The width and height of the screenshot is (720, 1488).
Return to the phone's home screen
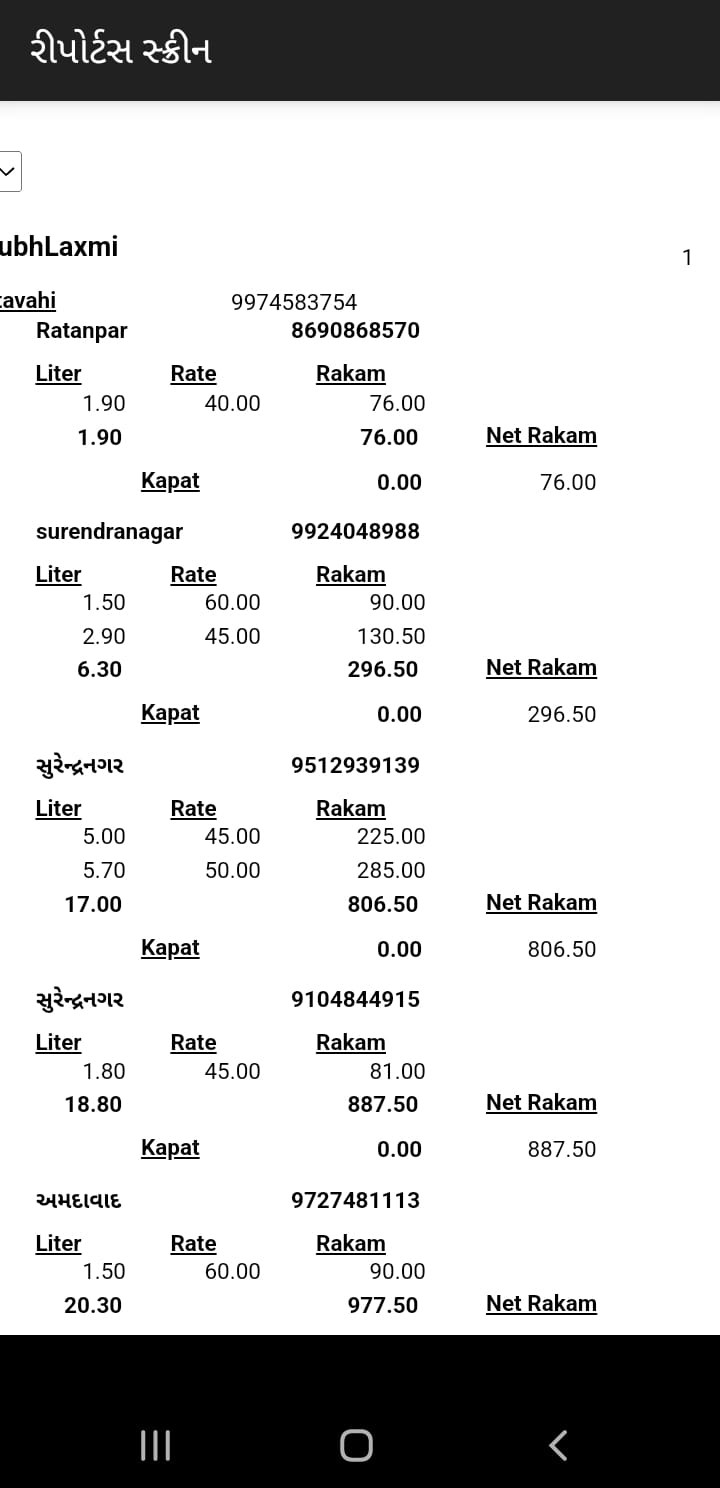pyautogui.click(x=356, y=1445)
